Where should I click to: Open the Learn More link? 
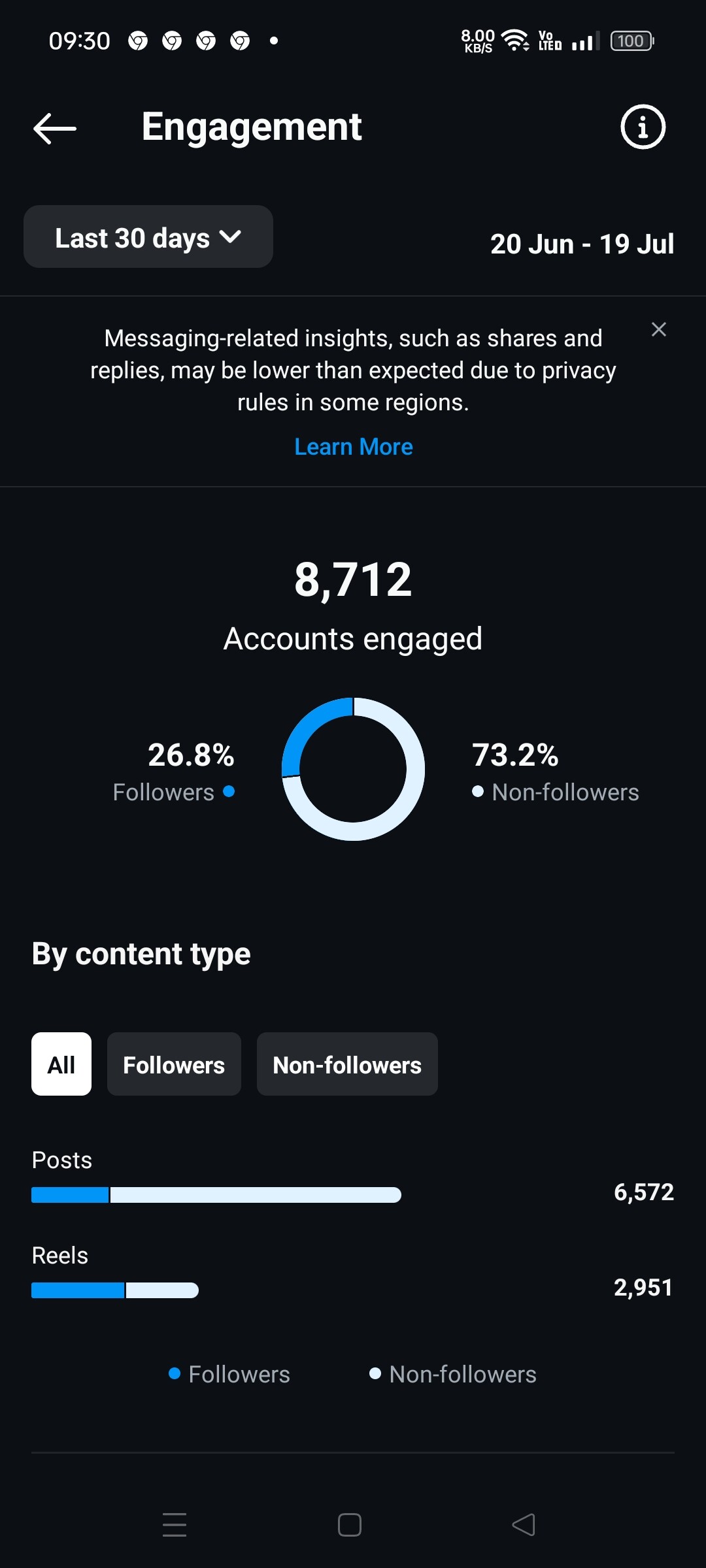pos(354,447)
